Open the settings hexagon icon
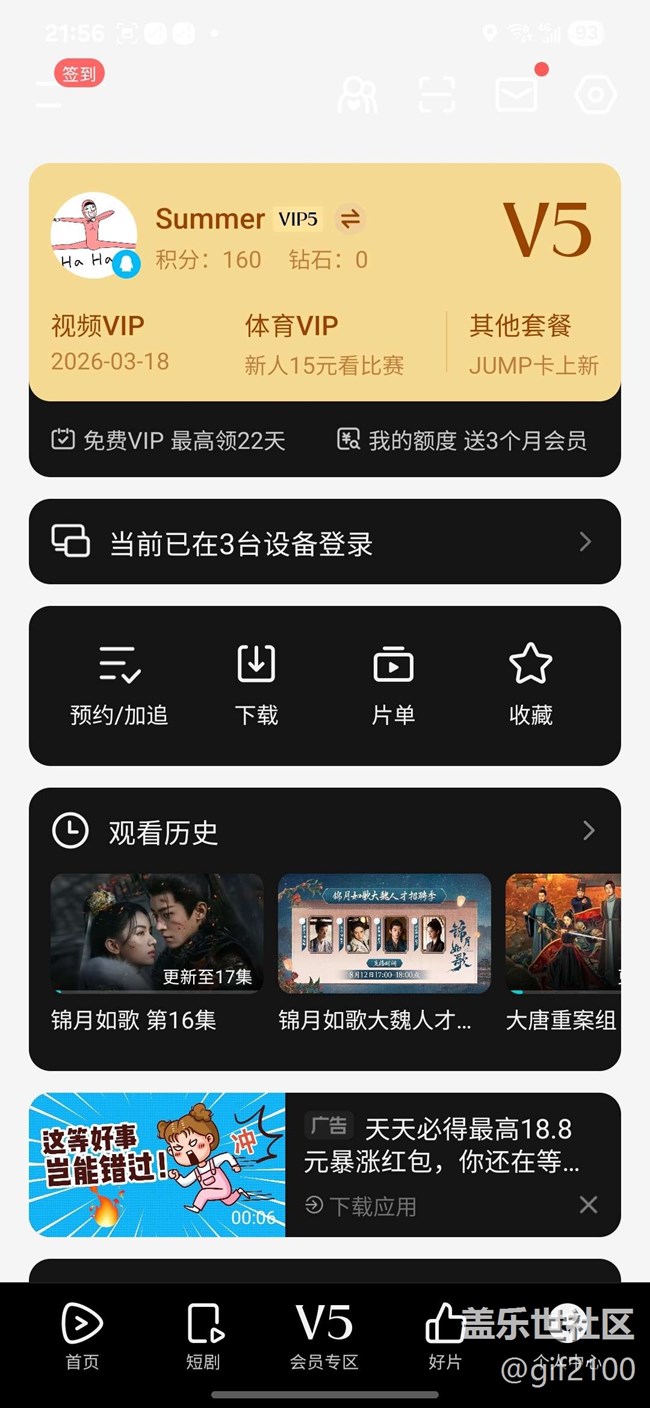650x1408 pixels. pyautogui.click(x=596, y=95)
